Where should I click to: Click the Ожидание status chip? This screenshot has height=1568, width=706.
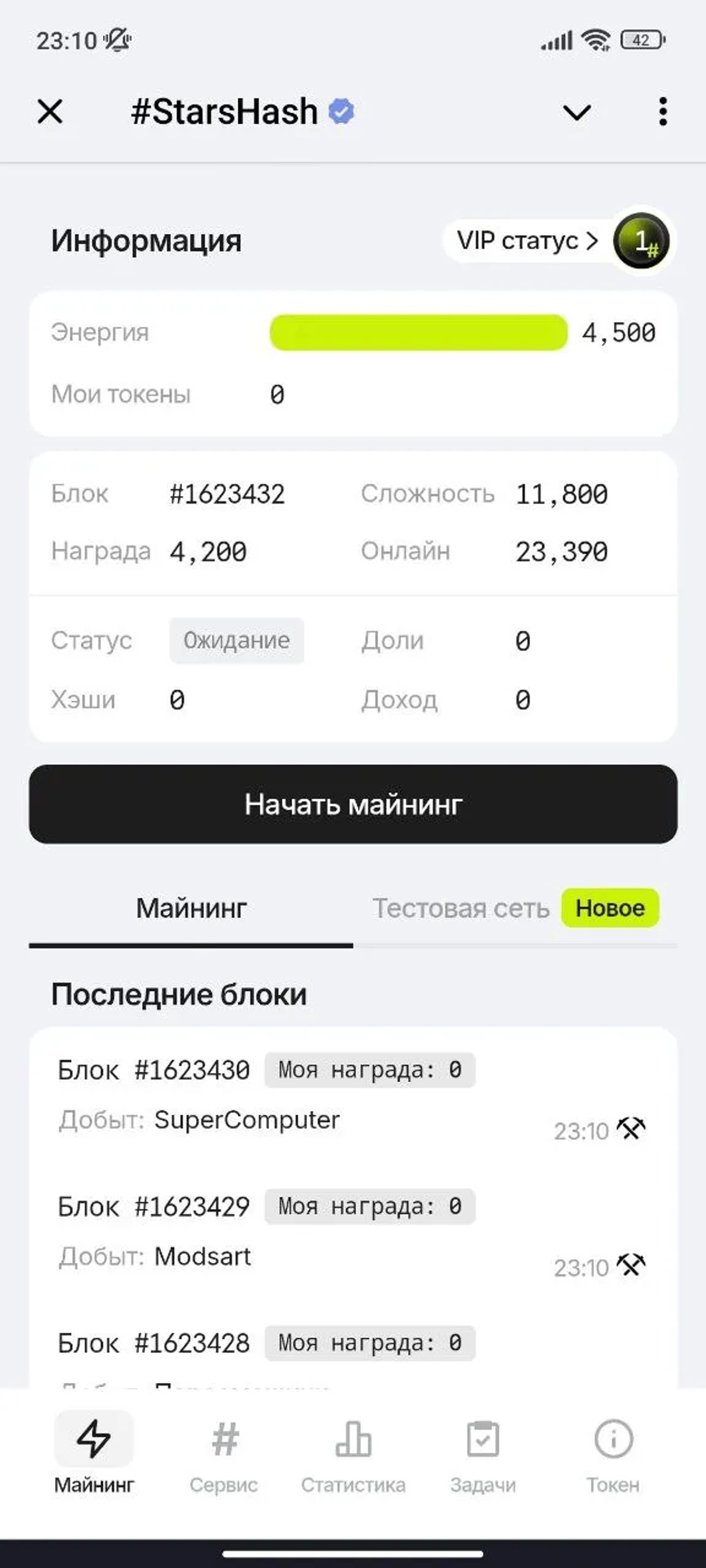coord(237,640)
